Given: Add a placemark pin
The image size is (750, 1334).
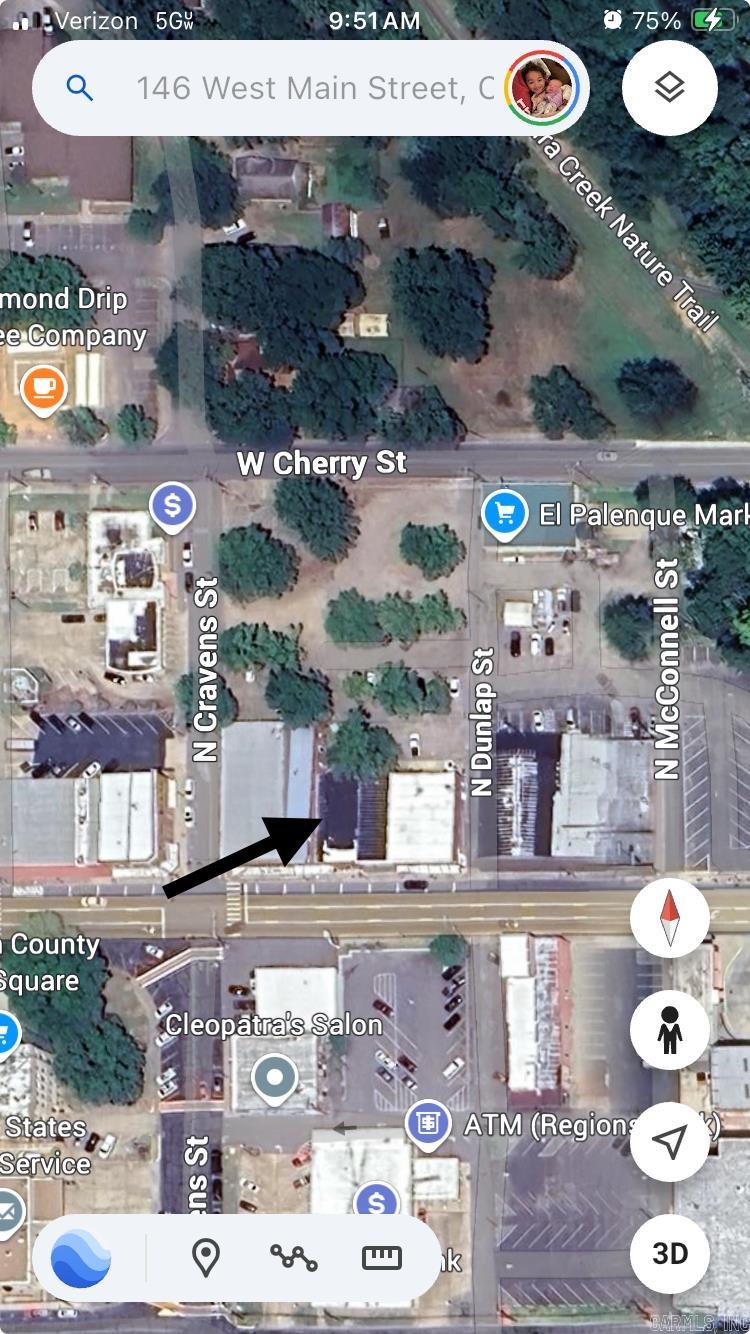Looking at the screenshot, I should tap(206, 1258).
